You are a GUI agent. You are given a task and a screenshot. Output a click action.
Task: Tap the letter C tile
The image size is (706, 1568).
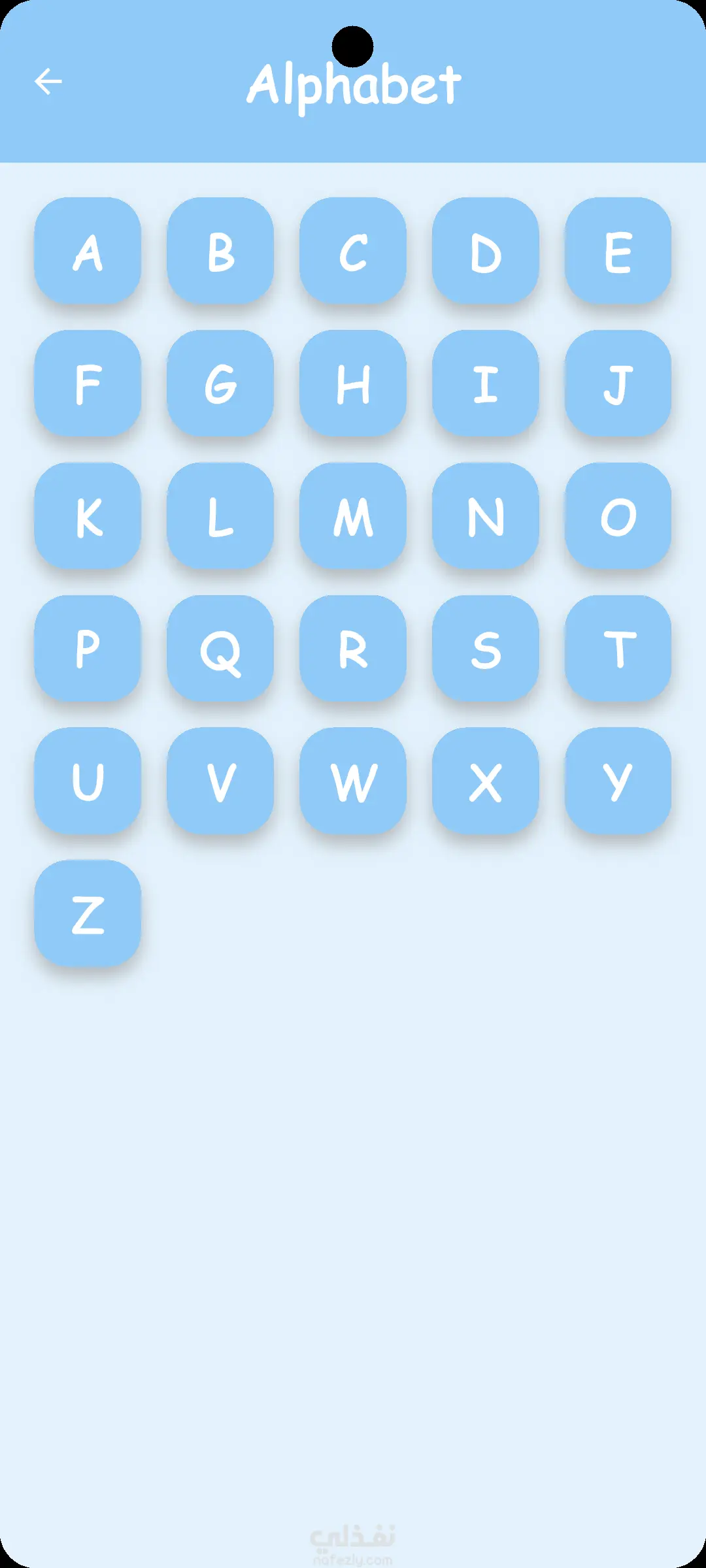[353, 252]
